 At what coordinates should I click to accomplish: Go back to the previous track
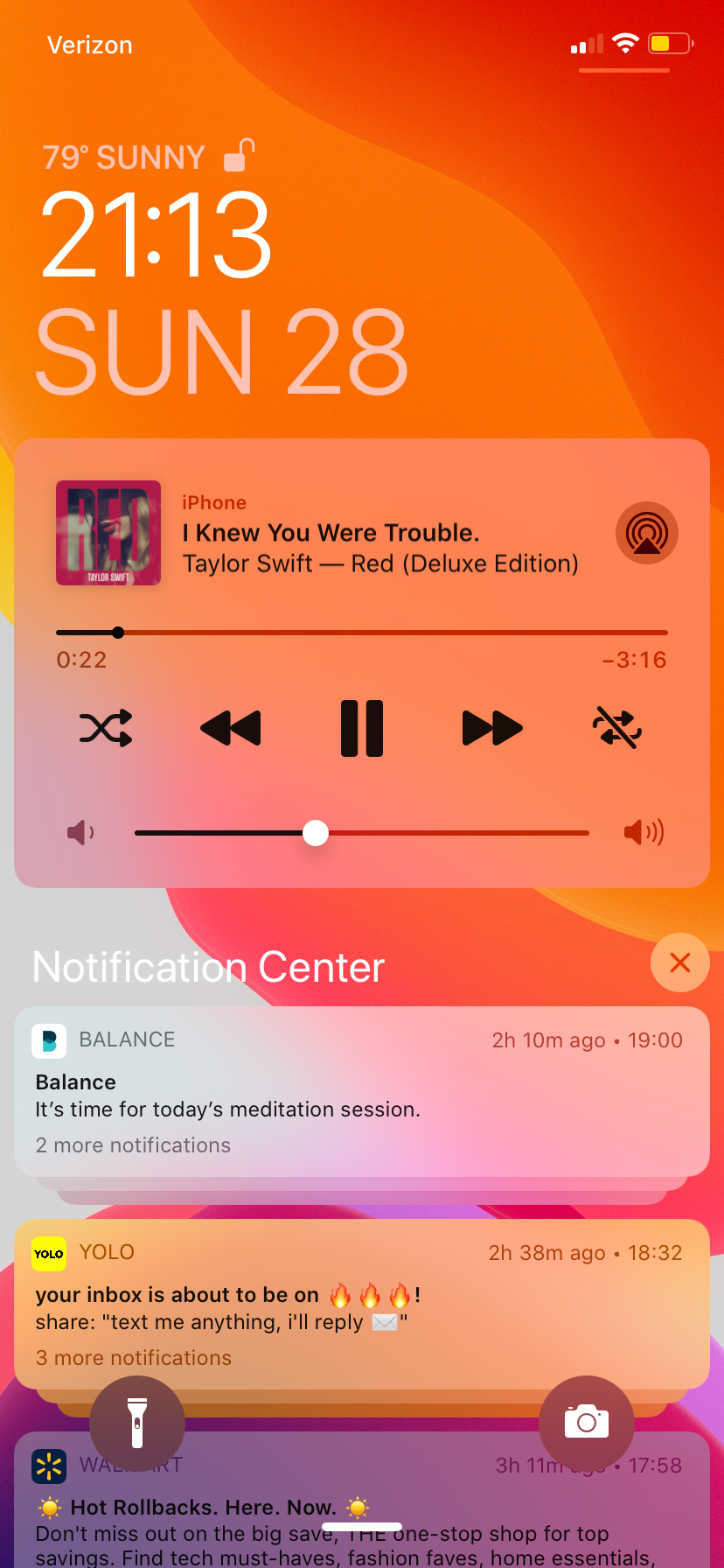231,728
